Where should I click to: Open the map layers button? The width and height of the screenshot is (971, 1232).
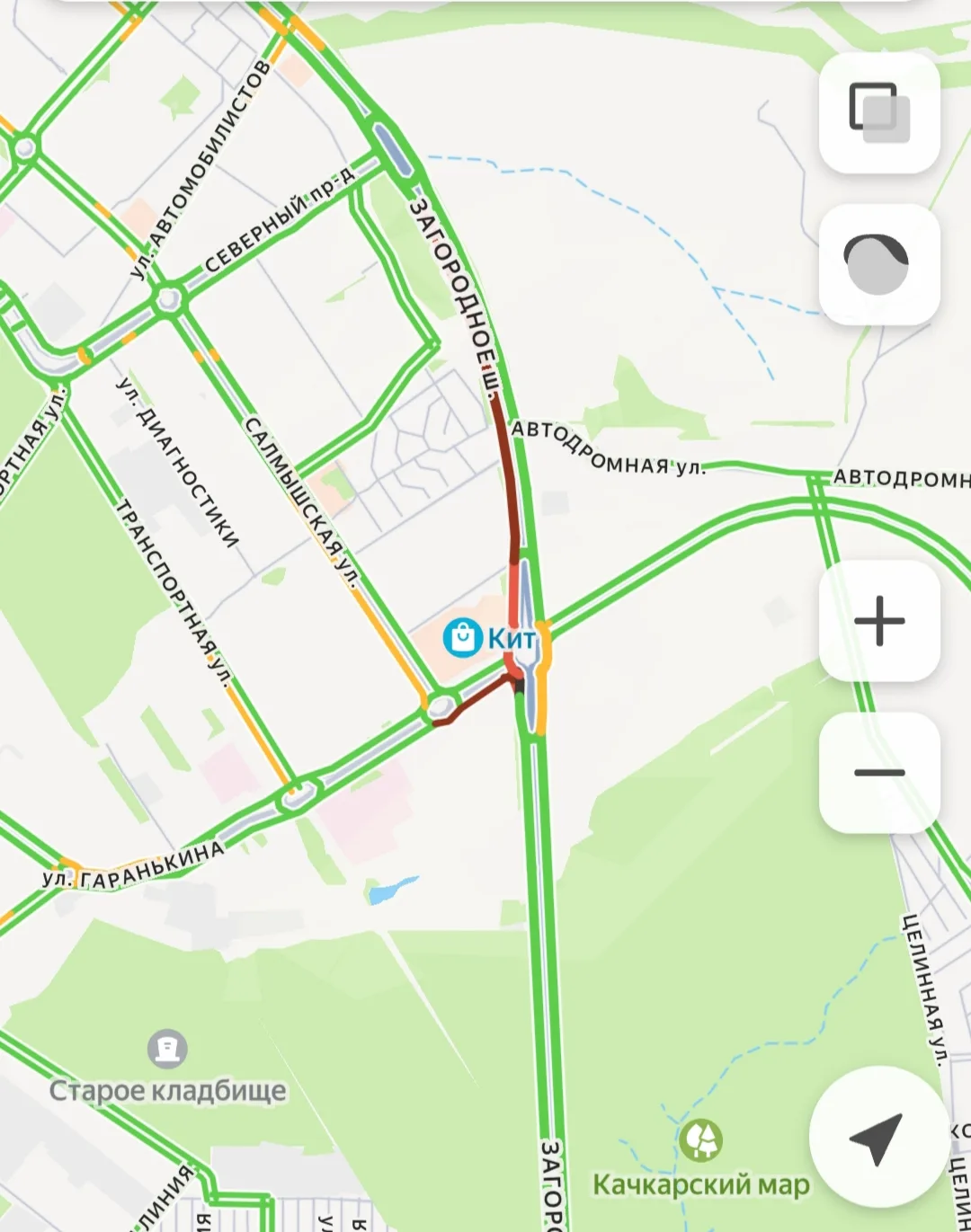[879, 113]
